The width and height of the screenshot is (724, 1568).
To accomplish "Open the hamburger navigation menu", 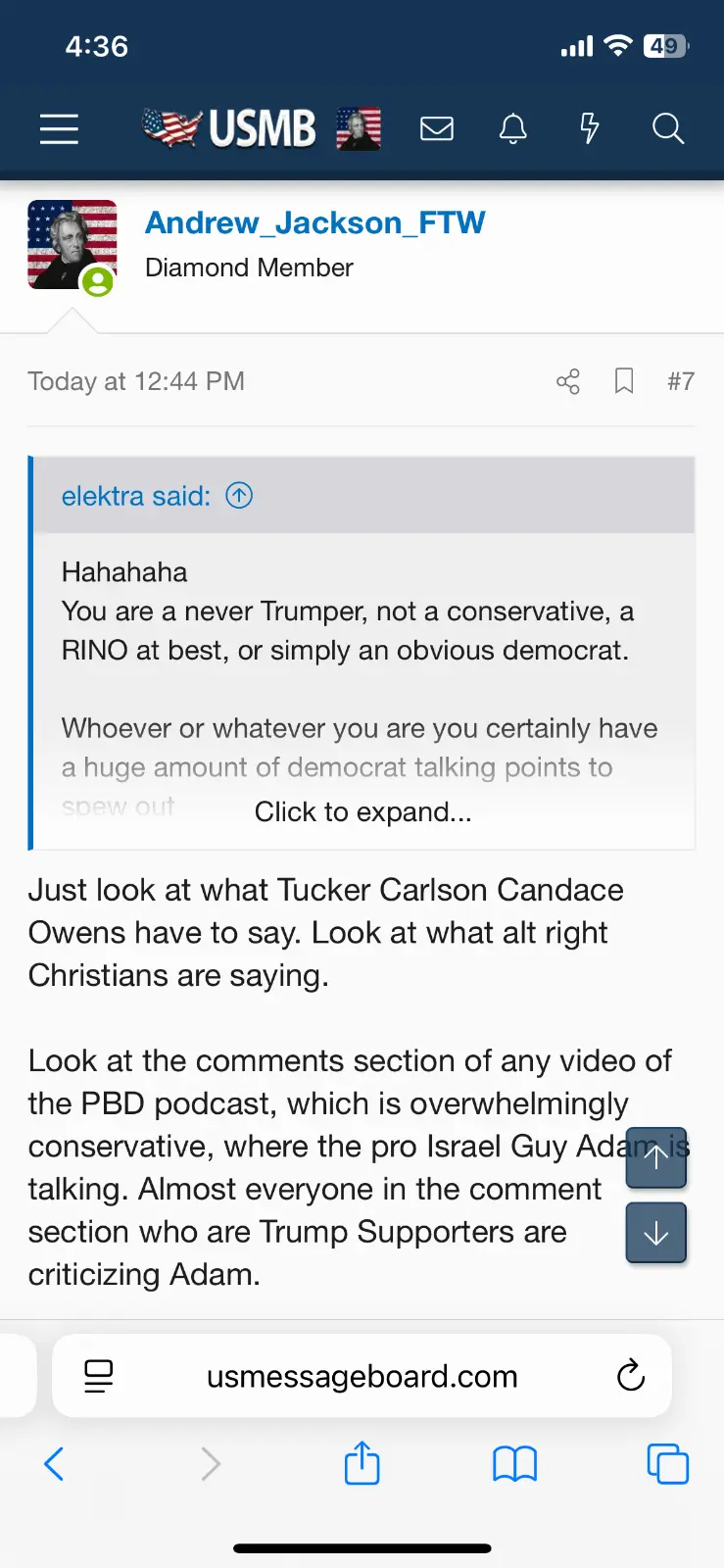I will (59, 128).
